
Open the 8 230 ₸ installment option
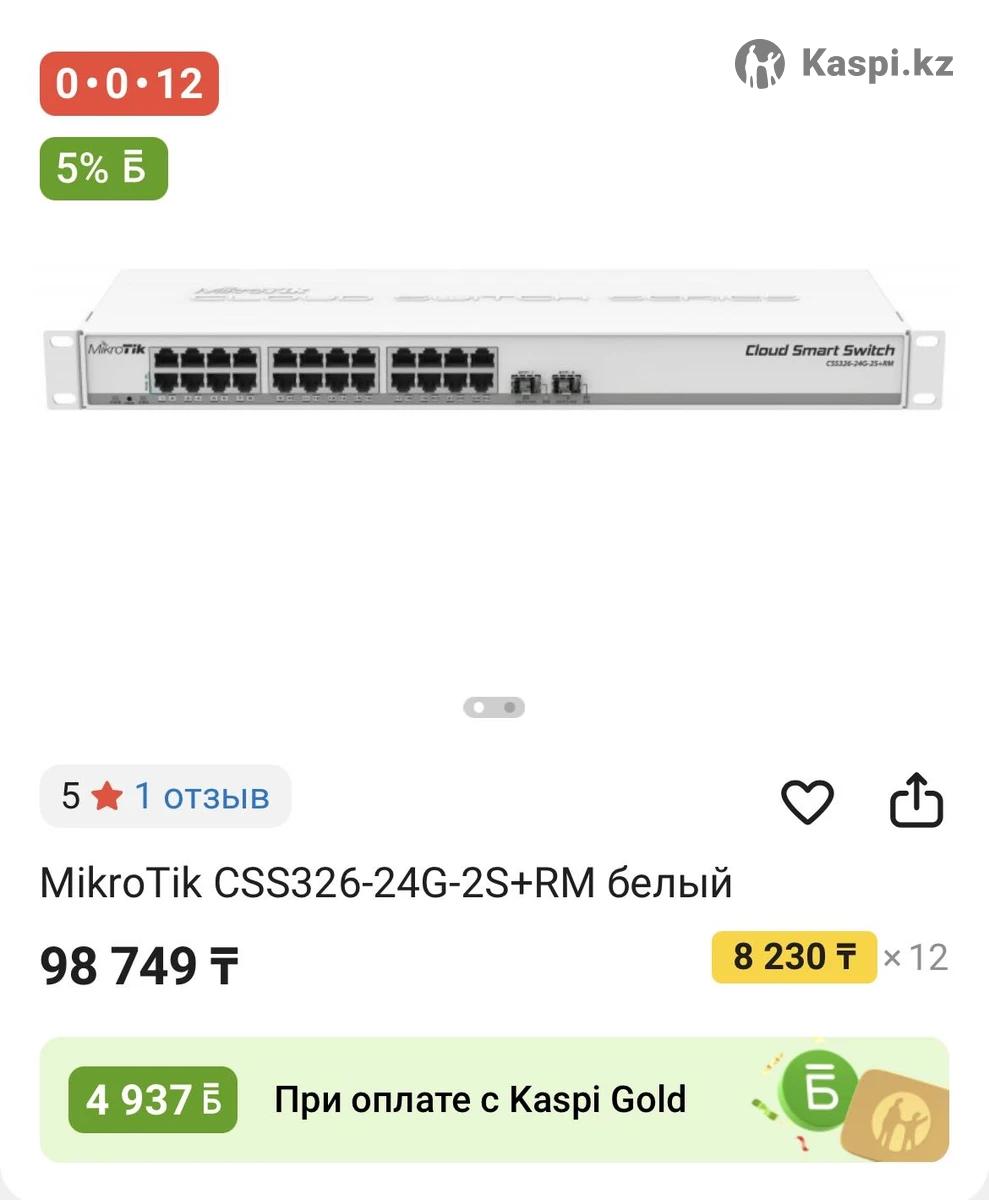coord(794,957)
